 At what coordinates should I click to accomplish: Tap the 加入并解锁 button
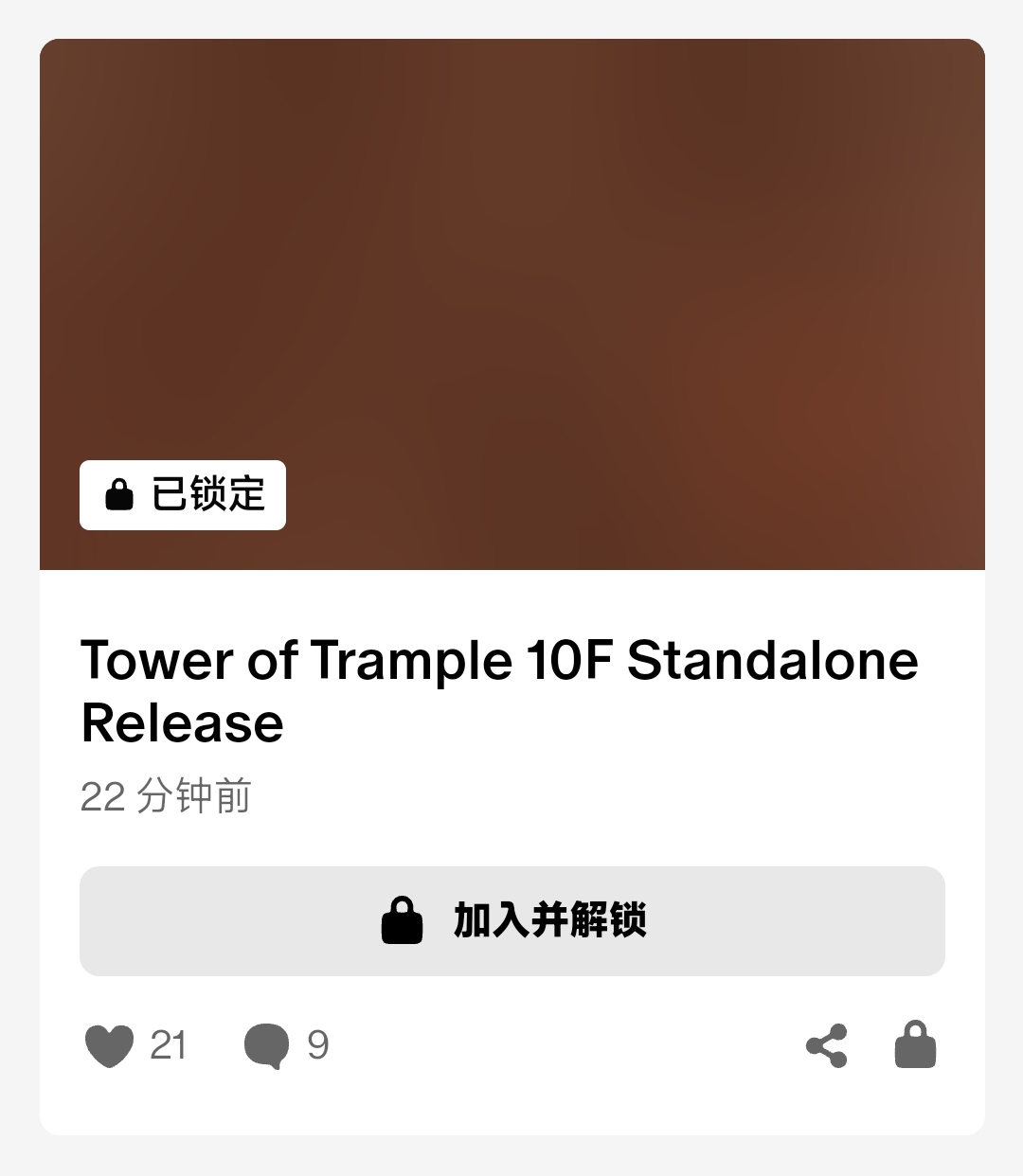tap(511, 920)
